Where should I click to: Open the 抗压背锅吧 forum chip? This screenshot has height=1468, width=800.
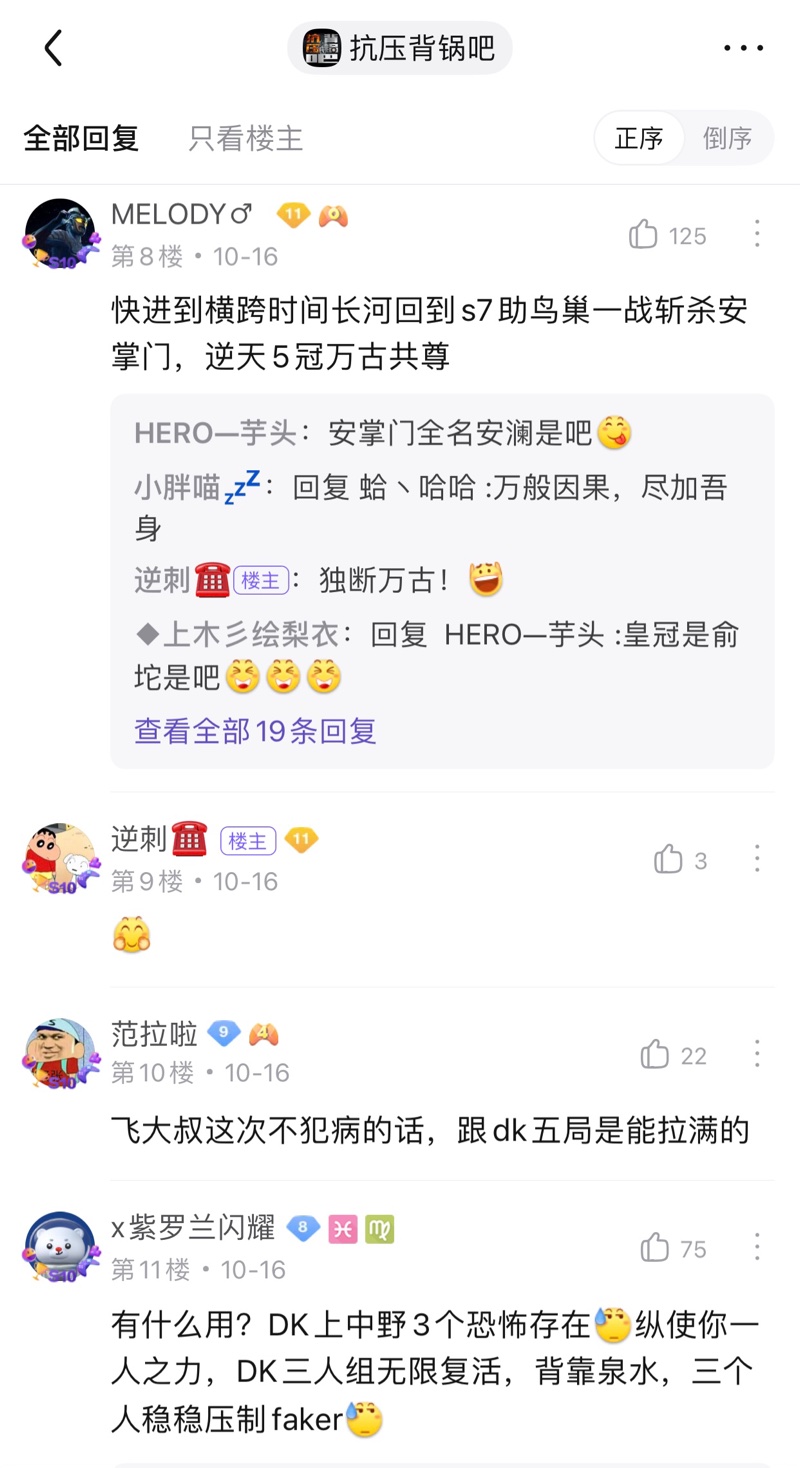(x=400, y=48)
